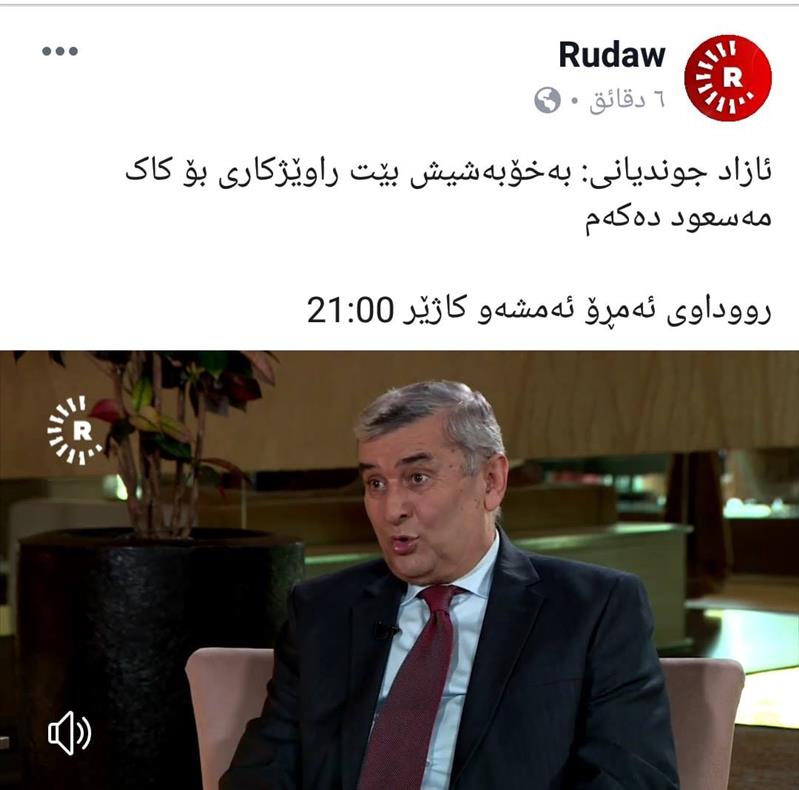The width and height of the screenshot is (799, 790).
Task: Tap the Rudaw profile picture
Action: point(727,78)
